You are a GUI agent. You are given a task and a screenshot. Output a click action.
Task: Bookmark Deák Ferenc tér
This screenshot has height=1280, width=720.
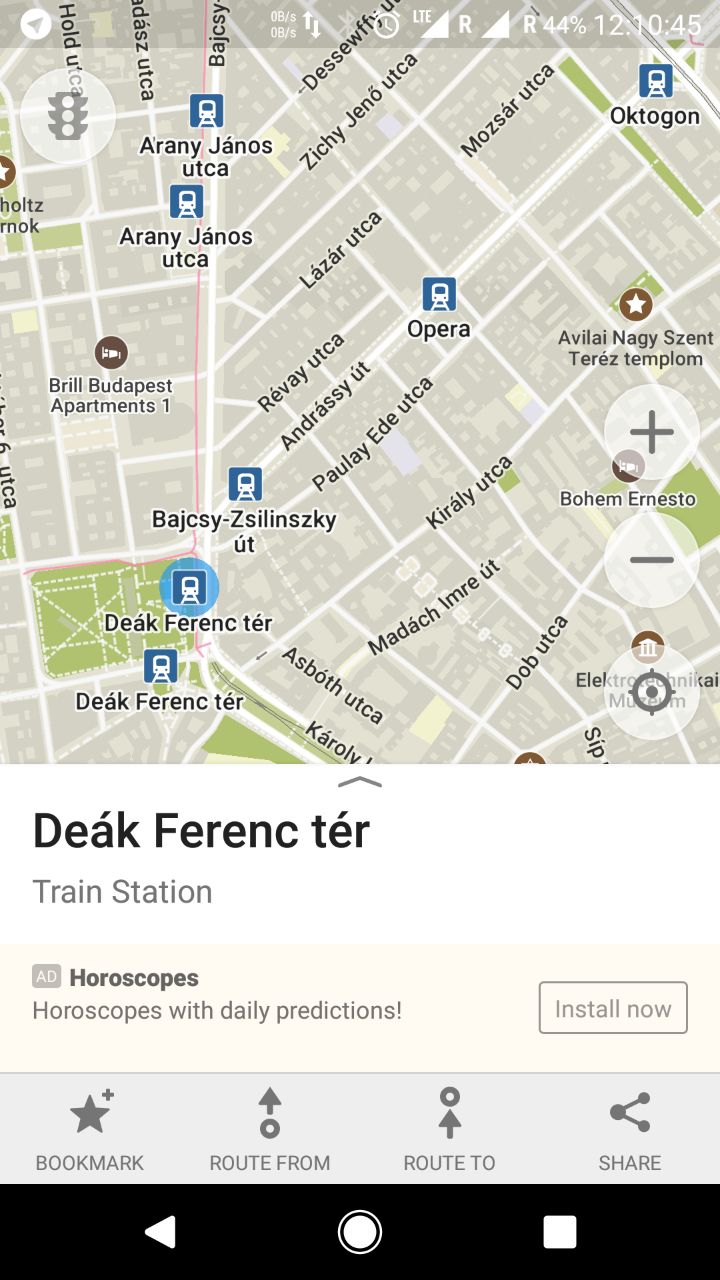90,1130
